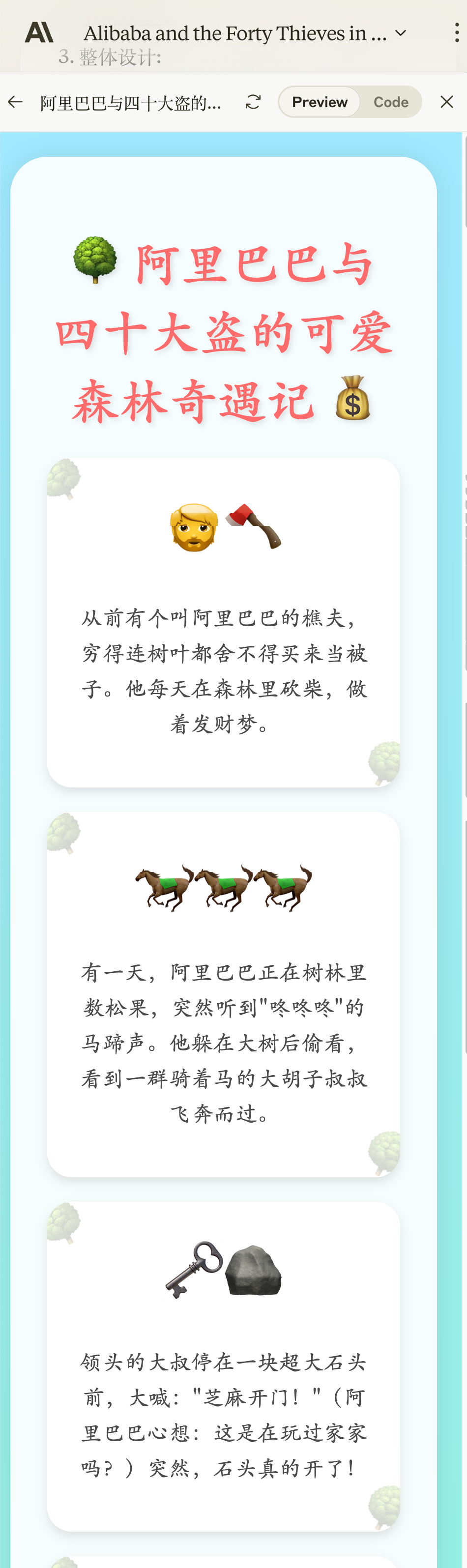The height and width of the screenshot is (1568, 467).
Task: Close the artifact panel
Action: [446, 102]
